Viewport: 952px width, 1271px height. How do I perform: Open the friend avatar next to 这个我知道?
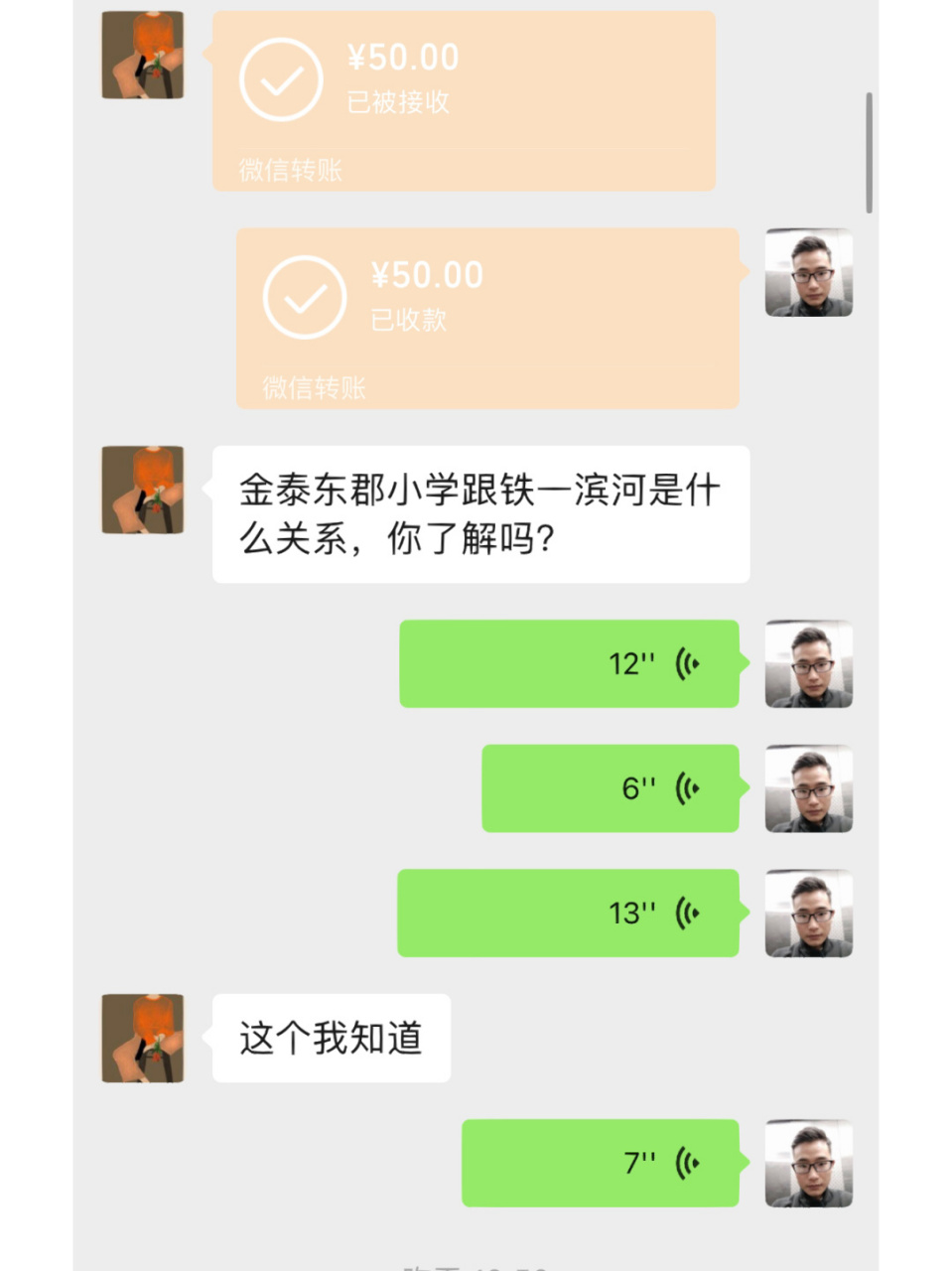(142, 1039)
